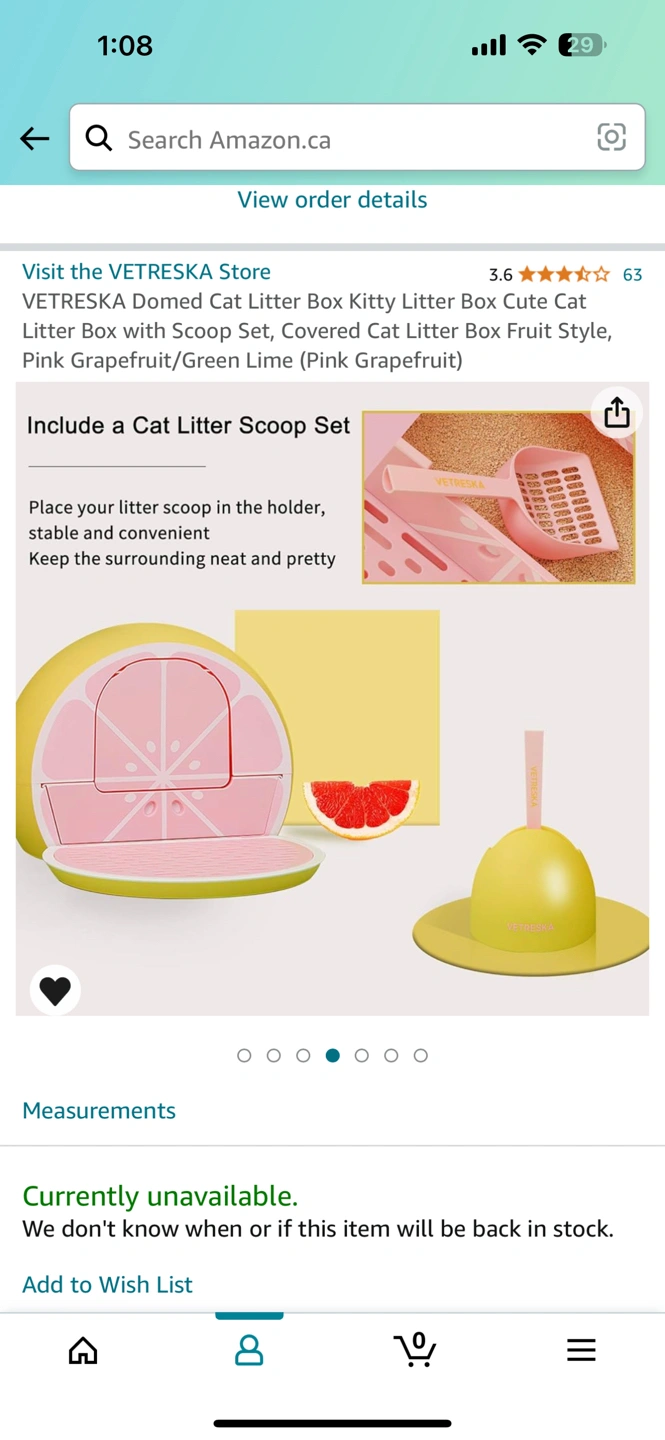Image resolution: width=665 pixels, height=1440 pixels.
Task: Open the hamburger menu tab
Action: (581, 1350)
